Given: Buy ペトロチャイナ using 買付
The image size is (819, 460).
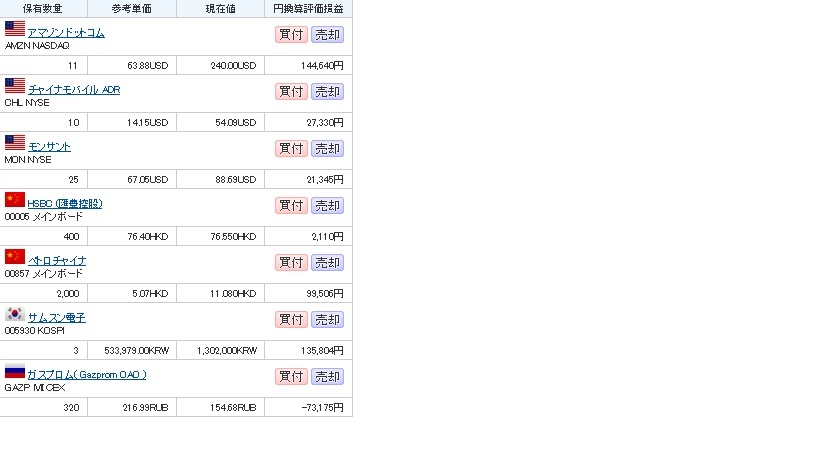Looking at the screenshot, I should pos(291,262).
